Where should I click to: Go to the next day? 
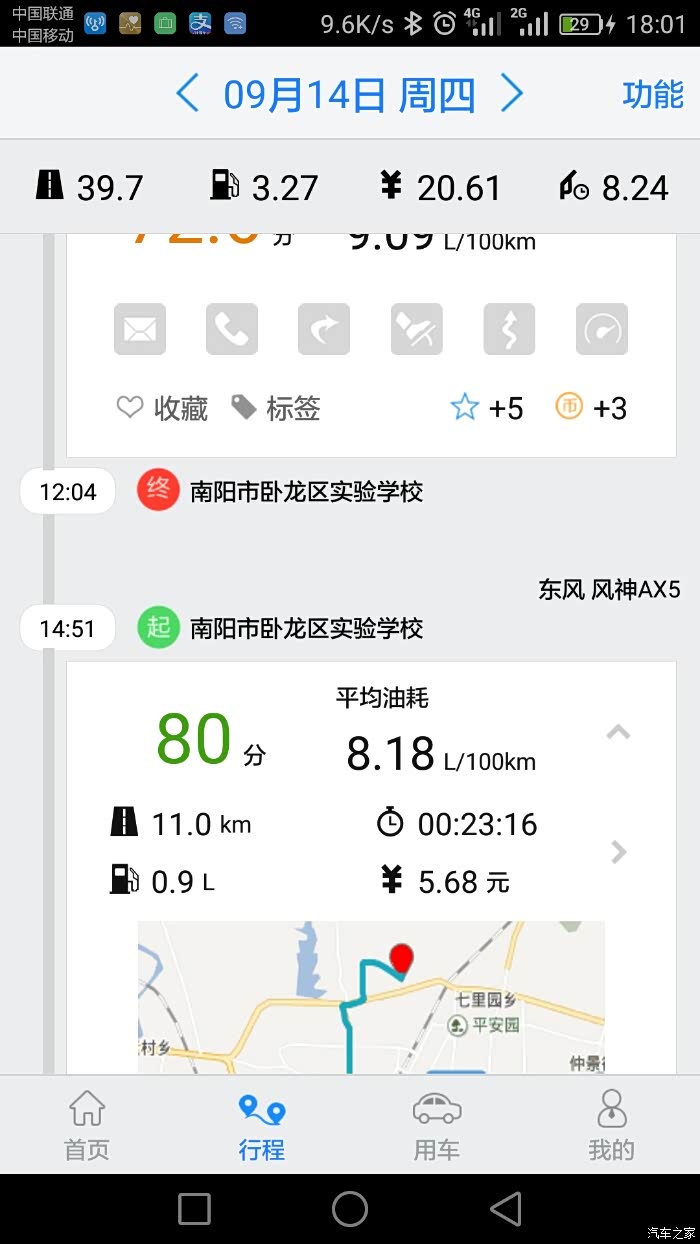pyautogui.click(x=511, y=94)
